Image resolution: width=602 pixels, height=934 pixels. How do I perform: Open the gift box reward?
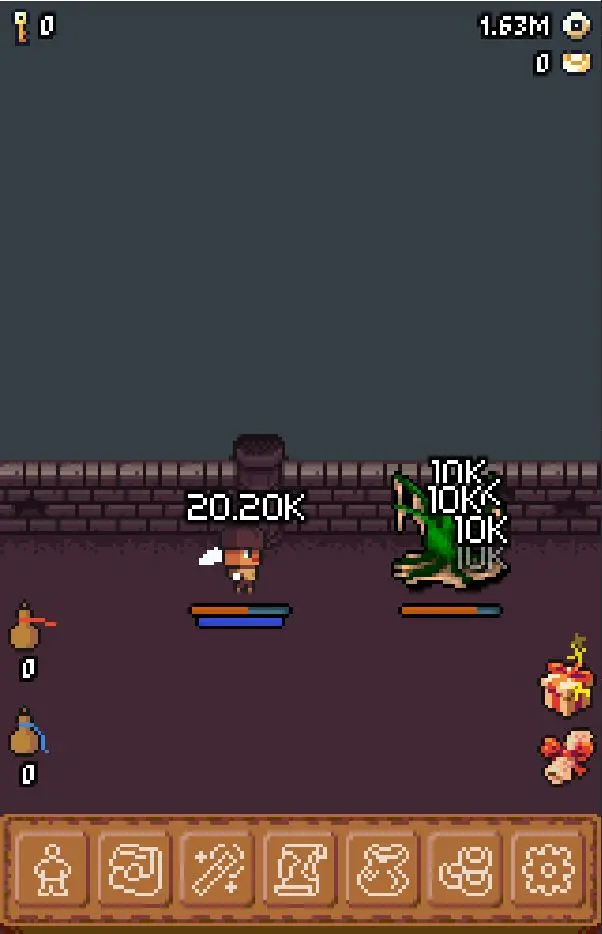567,682
